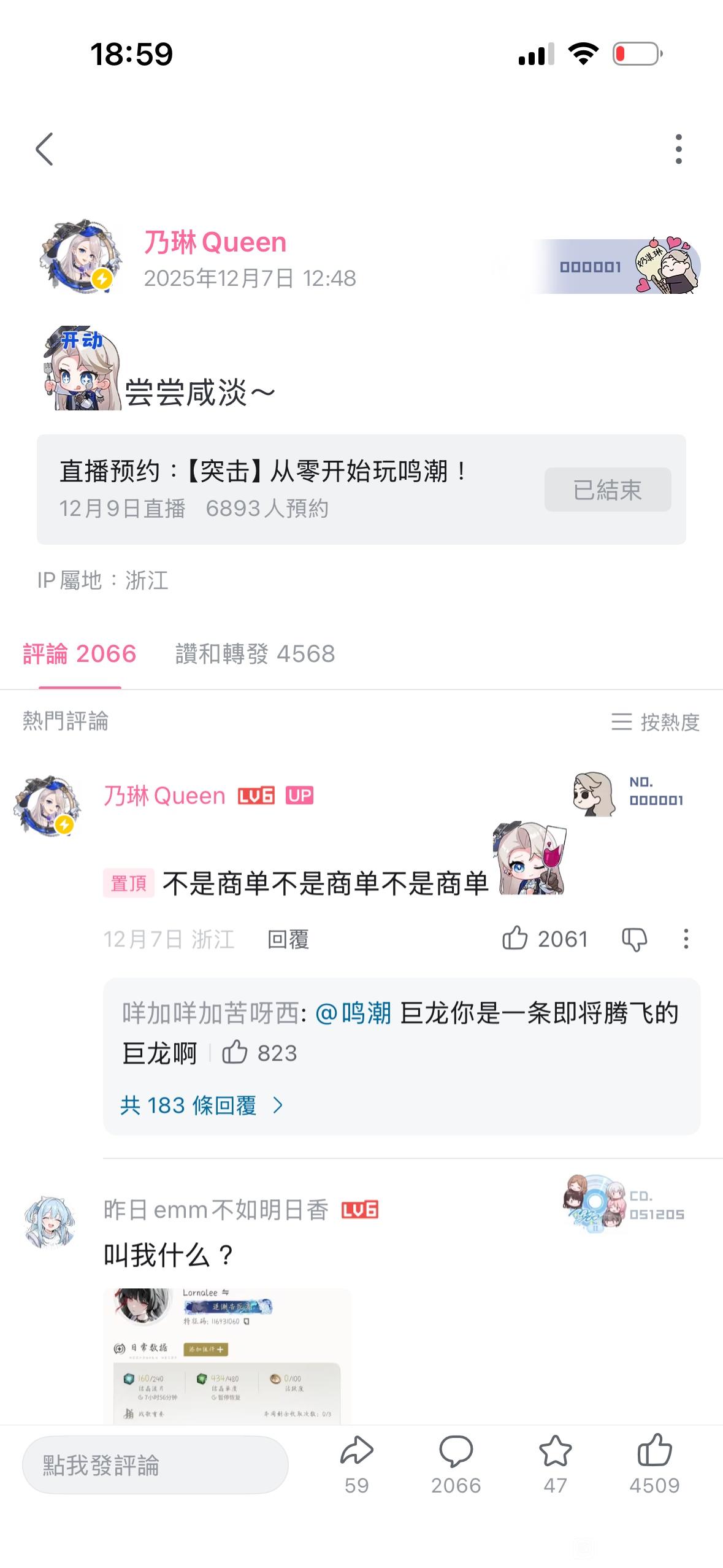The width and height of the screenshot is (723, 1568).
Task: View the image in 昨日emm不如明日香's comment
Action: pyautogui.click(x=227, y=1356)
